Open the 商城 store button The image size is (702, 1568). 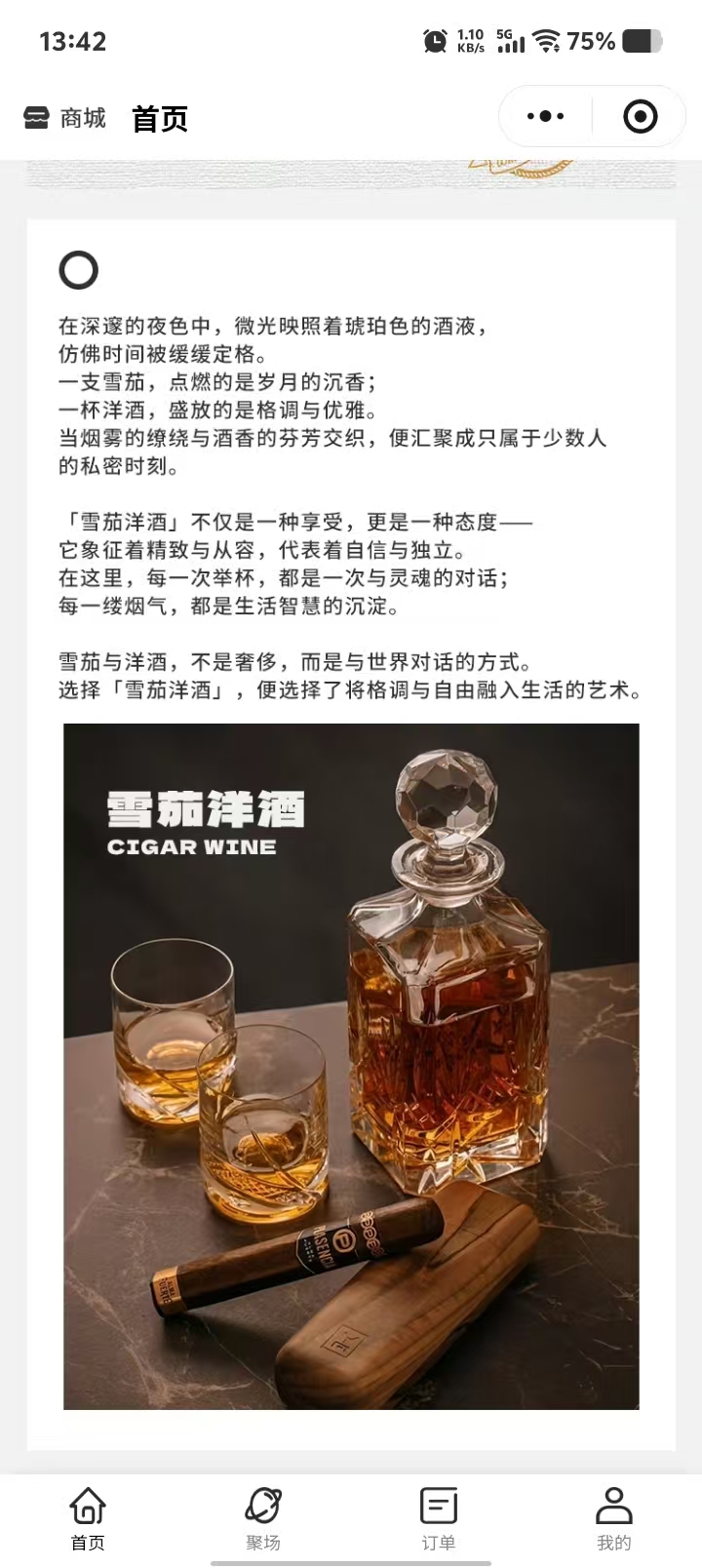pos(64,118)
